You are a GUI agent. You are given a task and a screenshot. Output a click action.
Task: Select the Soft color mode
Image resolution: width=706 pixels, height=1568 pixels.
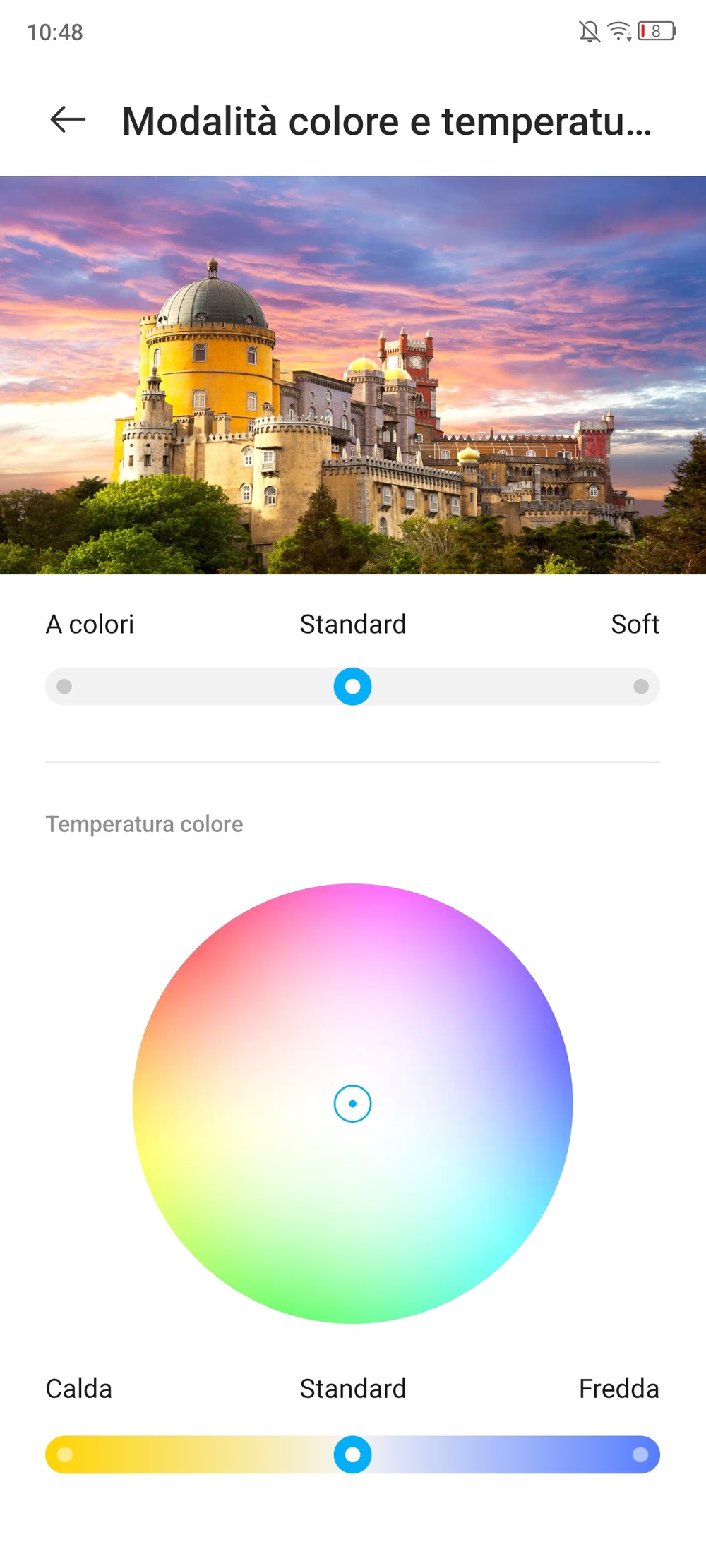(641, 687)
